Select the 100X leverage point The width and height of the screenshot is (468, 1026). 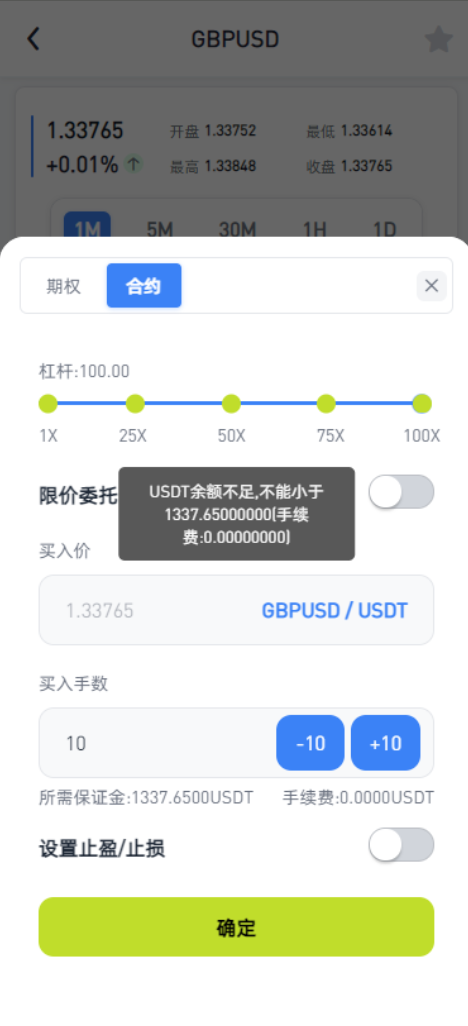click(x=422, y=404)
